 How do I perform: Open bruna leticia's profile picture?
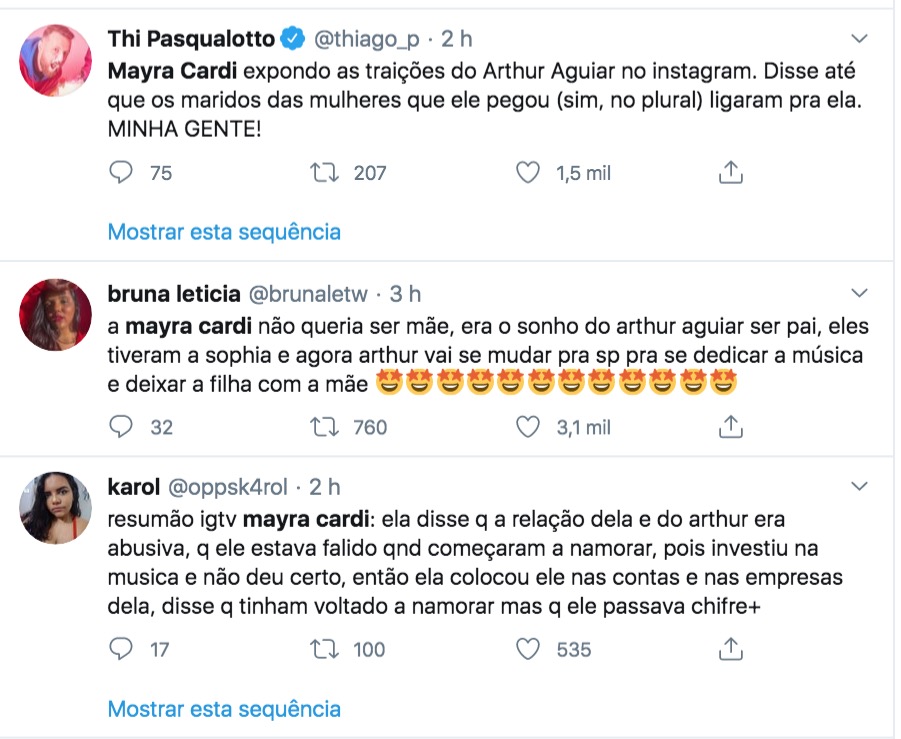coord(56,314)
